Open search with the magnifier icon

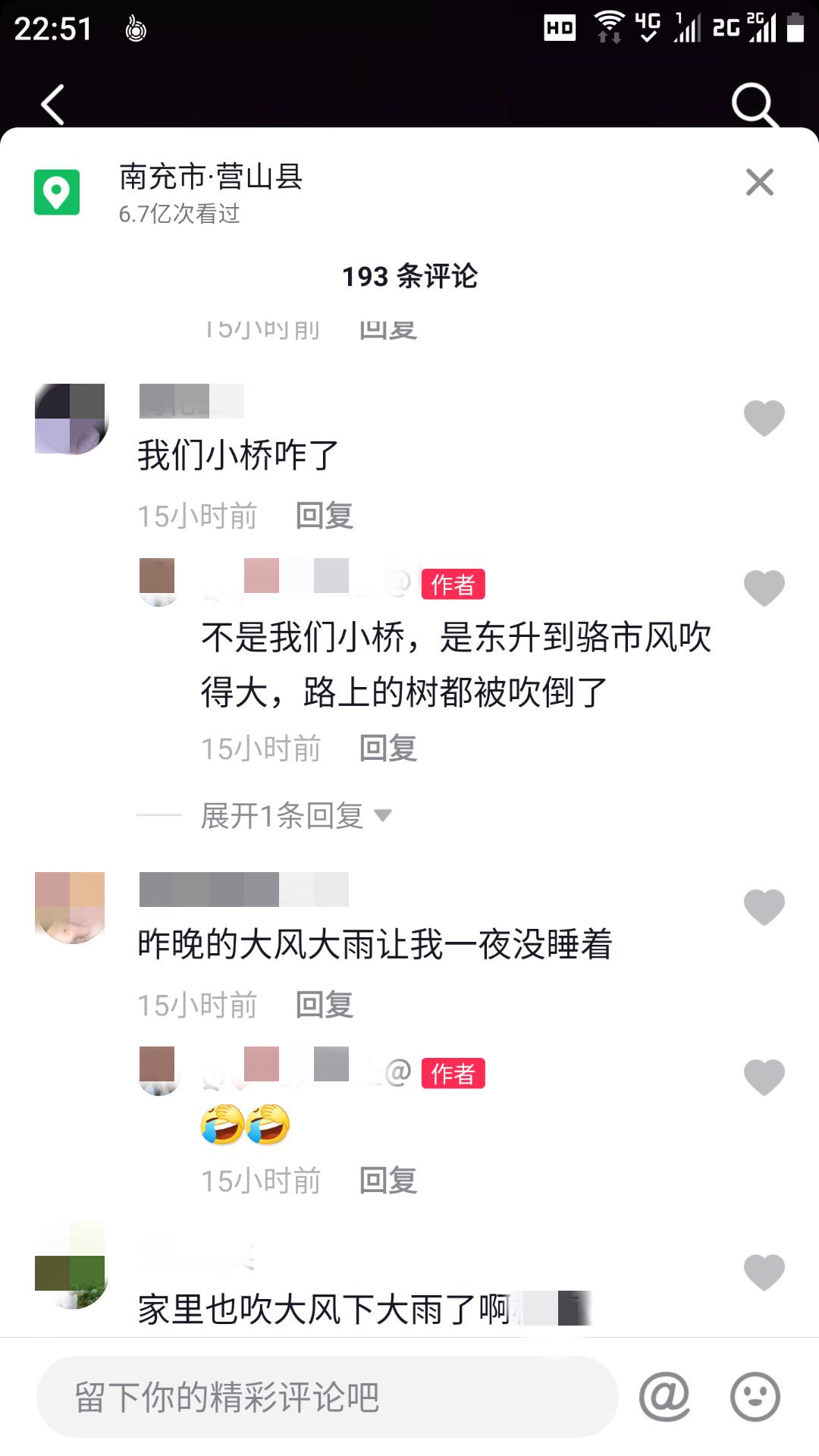tap(753, 105)
